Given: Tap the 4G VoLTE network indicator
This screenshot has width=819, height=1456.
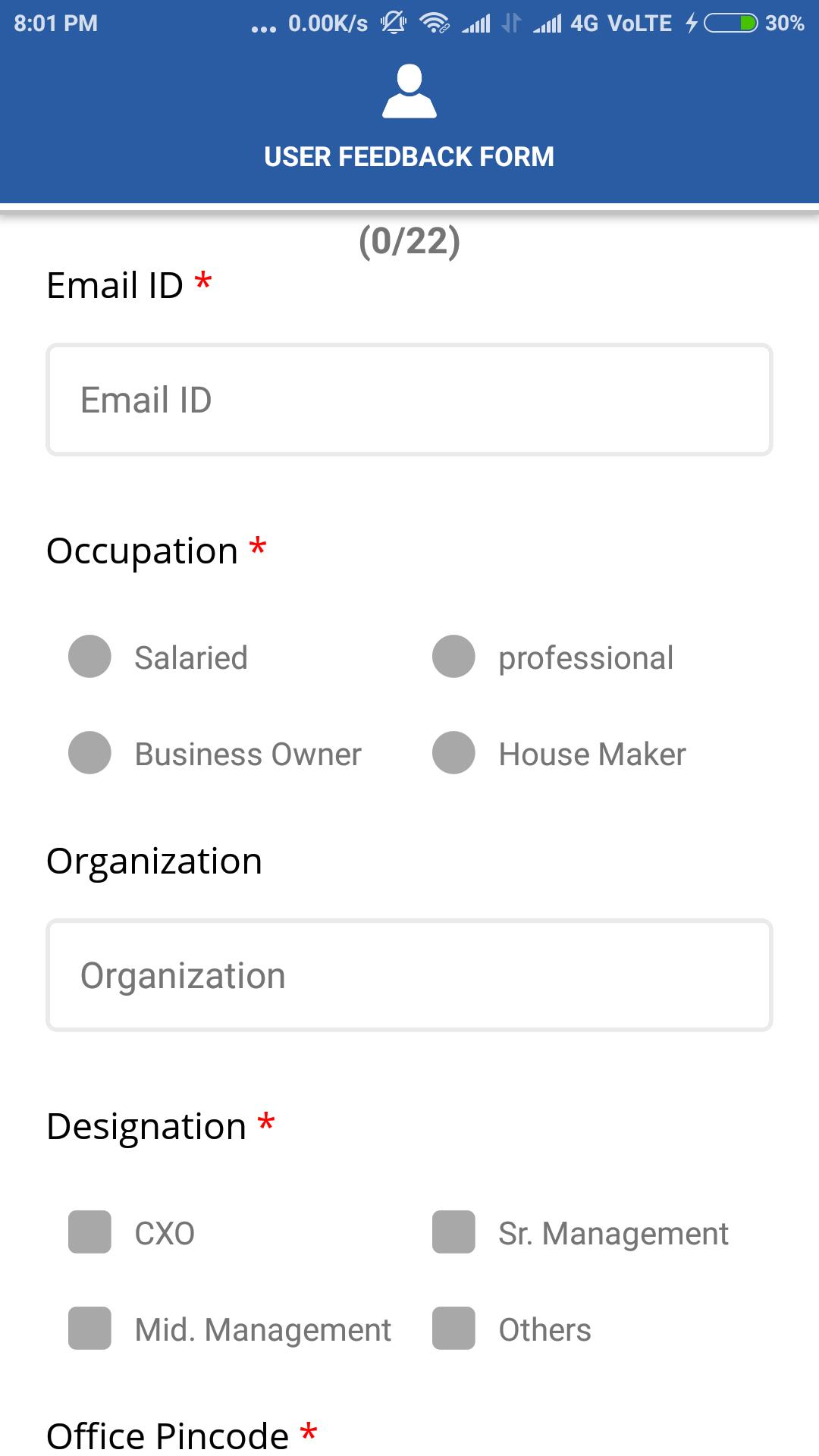Looking at the screenshot, I should point(623,23).
